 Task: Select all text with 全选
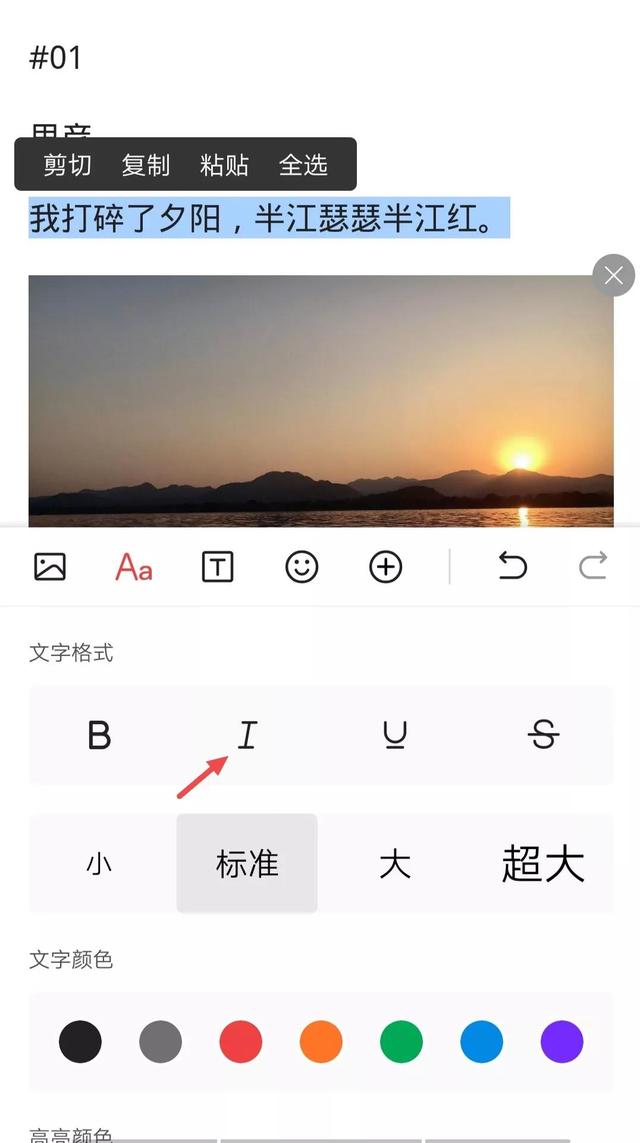click(303, 165)
